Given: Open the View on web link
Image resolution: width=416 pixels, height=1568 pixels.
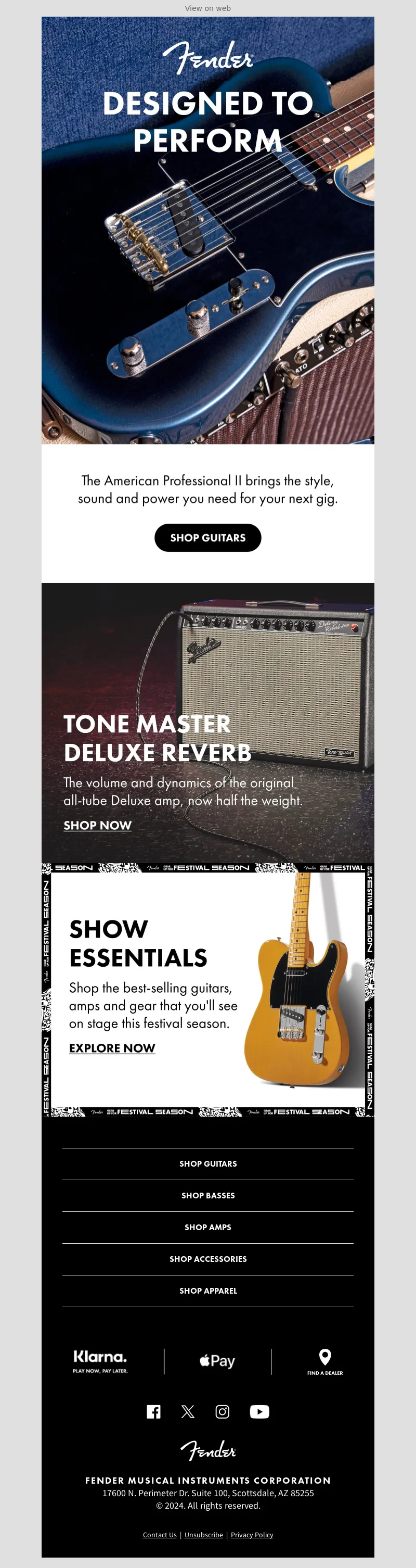Looking at the screenshot, I should point(207,8).
